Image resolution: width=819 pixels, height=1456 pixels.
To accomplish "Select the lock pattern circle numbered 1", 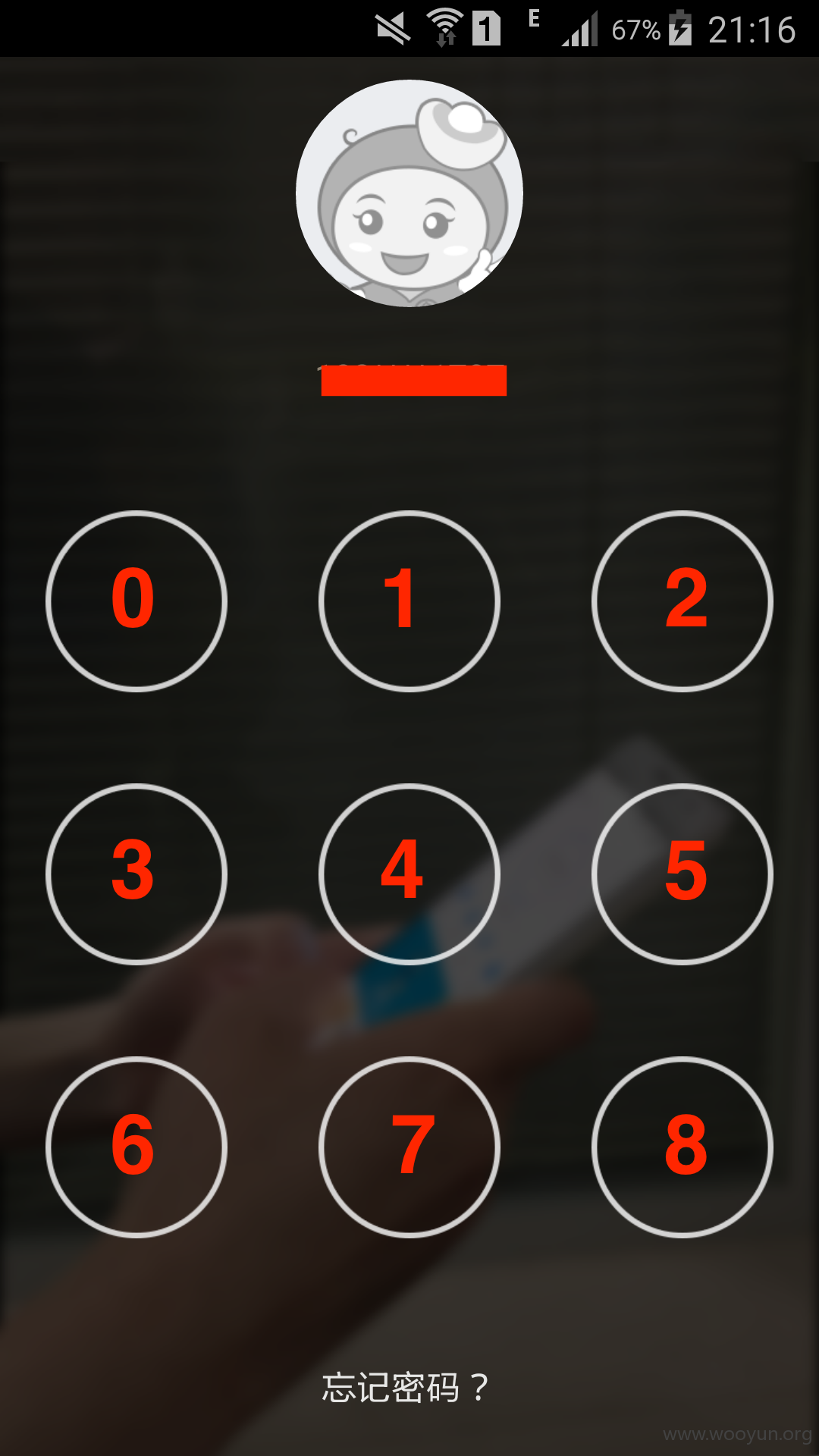I will click(x=409, y=601).
